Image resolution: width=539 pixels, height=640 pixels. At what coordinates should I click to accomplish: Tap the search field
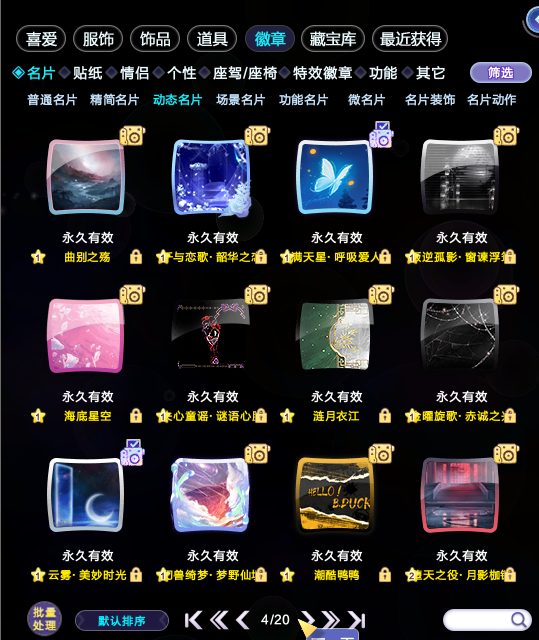[487, 620]
